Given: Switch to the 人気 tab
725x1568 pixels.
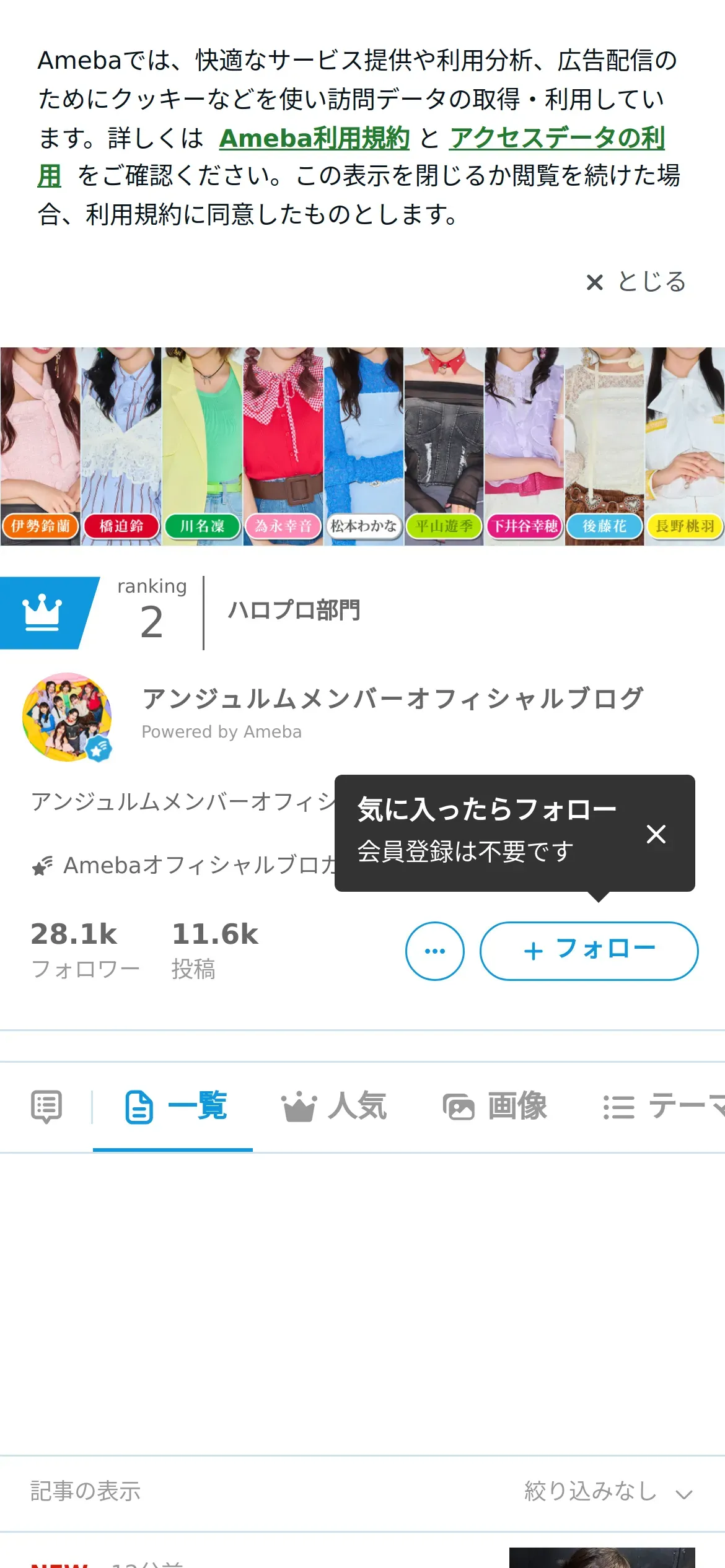Looking at the screenshot, I should pos(334,1107).
